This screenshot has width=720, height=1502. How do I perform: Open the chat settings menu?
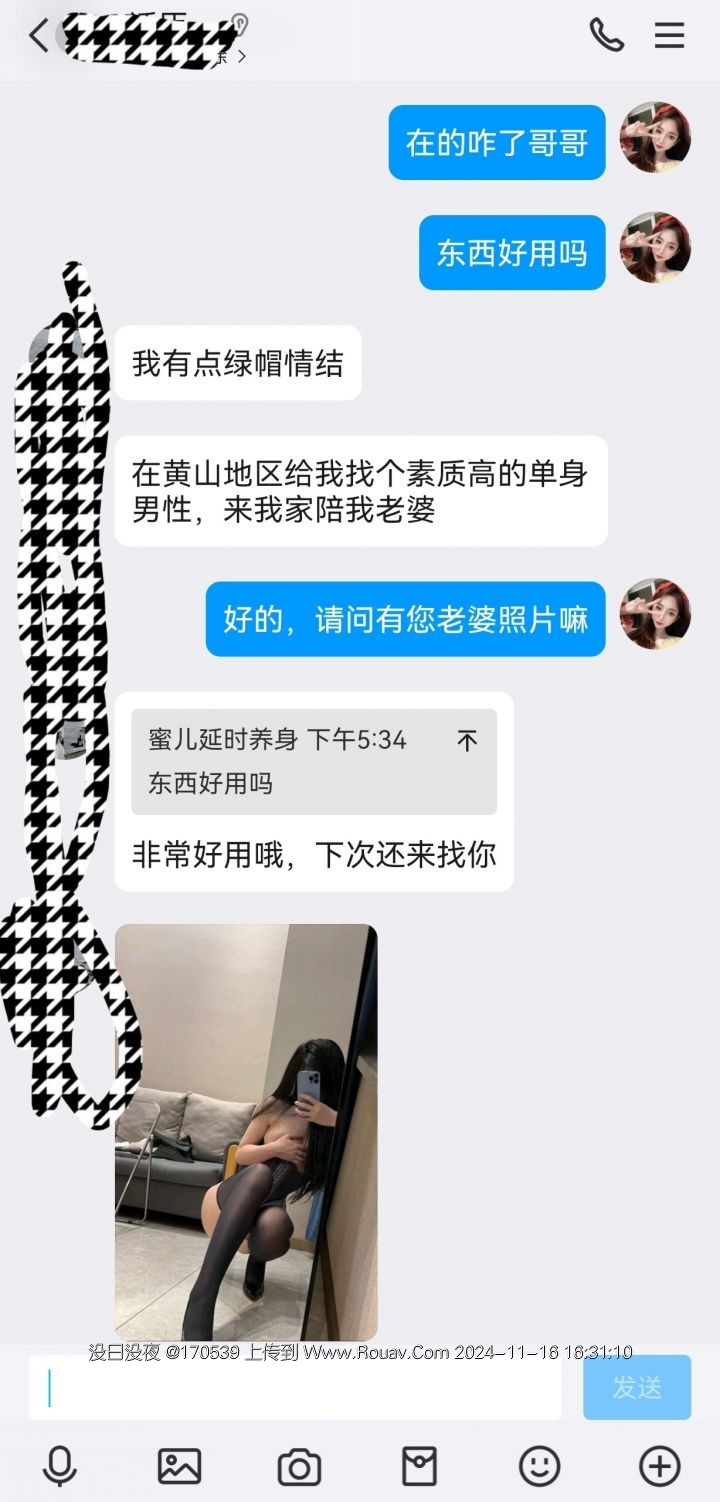point(669,36)
